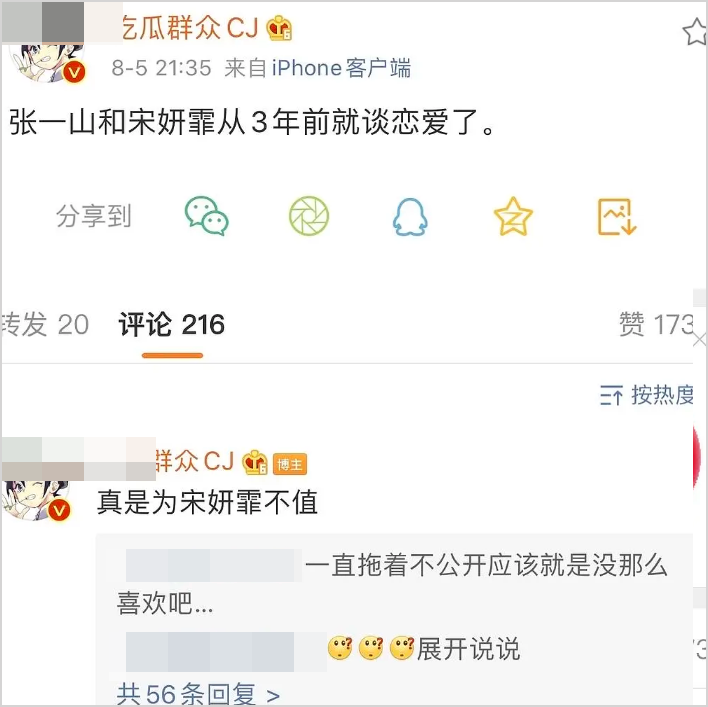Share the post to WeChat
Image resolution: width=708 pixels, height=707 pixels.
point(207,216)
